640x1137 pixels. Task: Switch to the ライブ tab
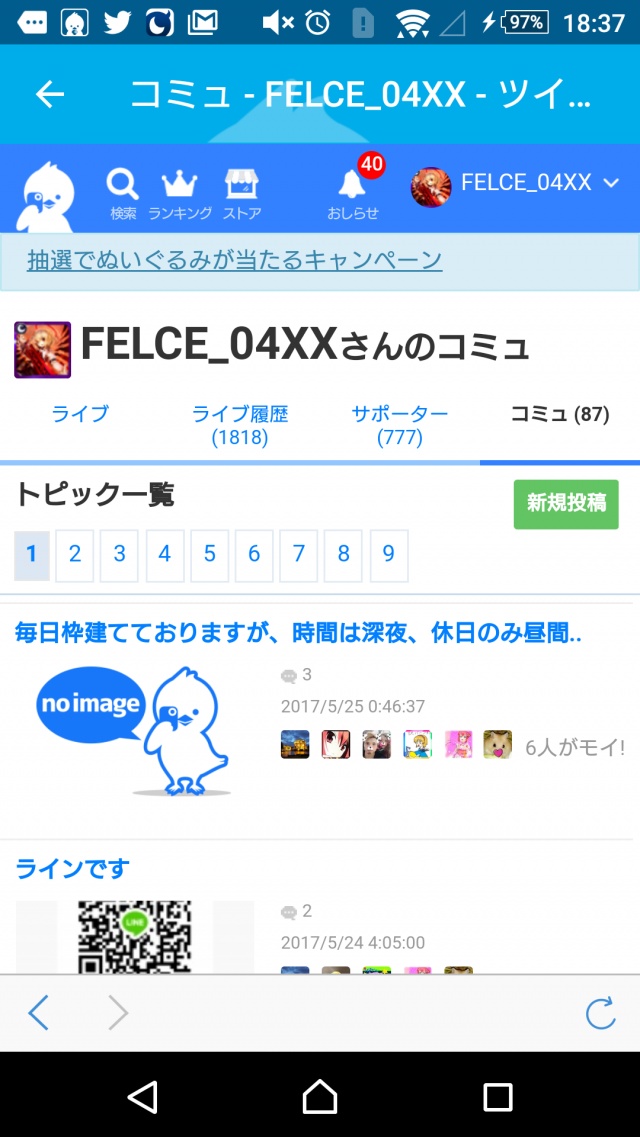[x=80, y=414]
